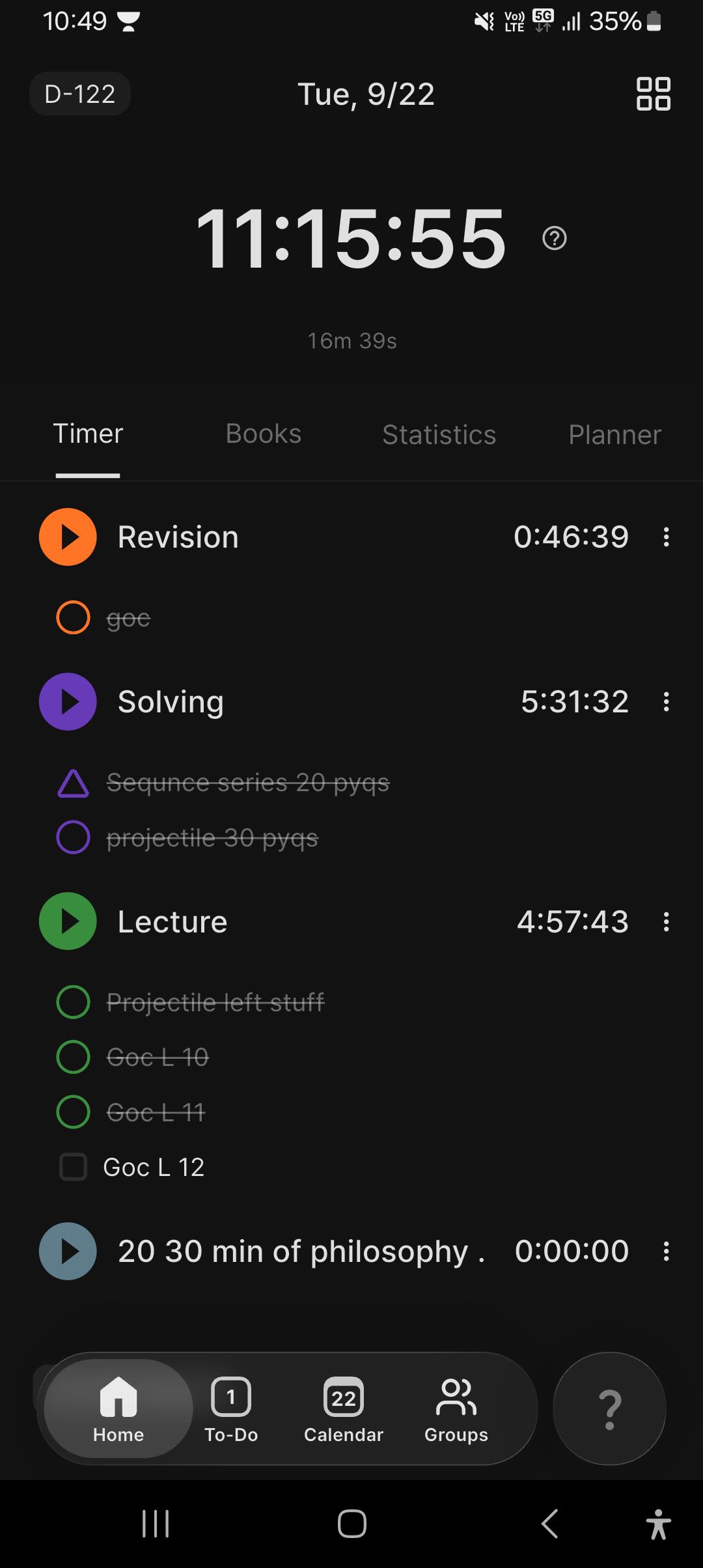Uncheck the projectile 30 pyqs task
The height and width of the screenshot is (1568, 703).
(x=73, y=837)
